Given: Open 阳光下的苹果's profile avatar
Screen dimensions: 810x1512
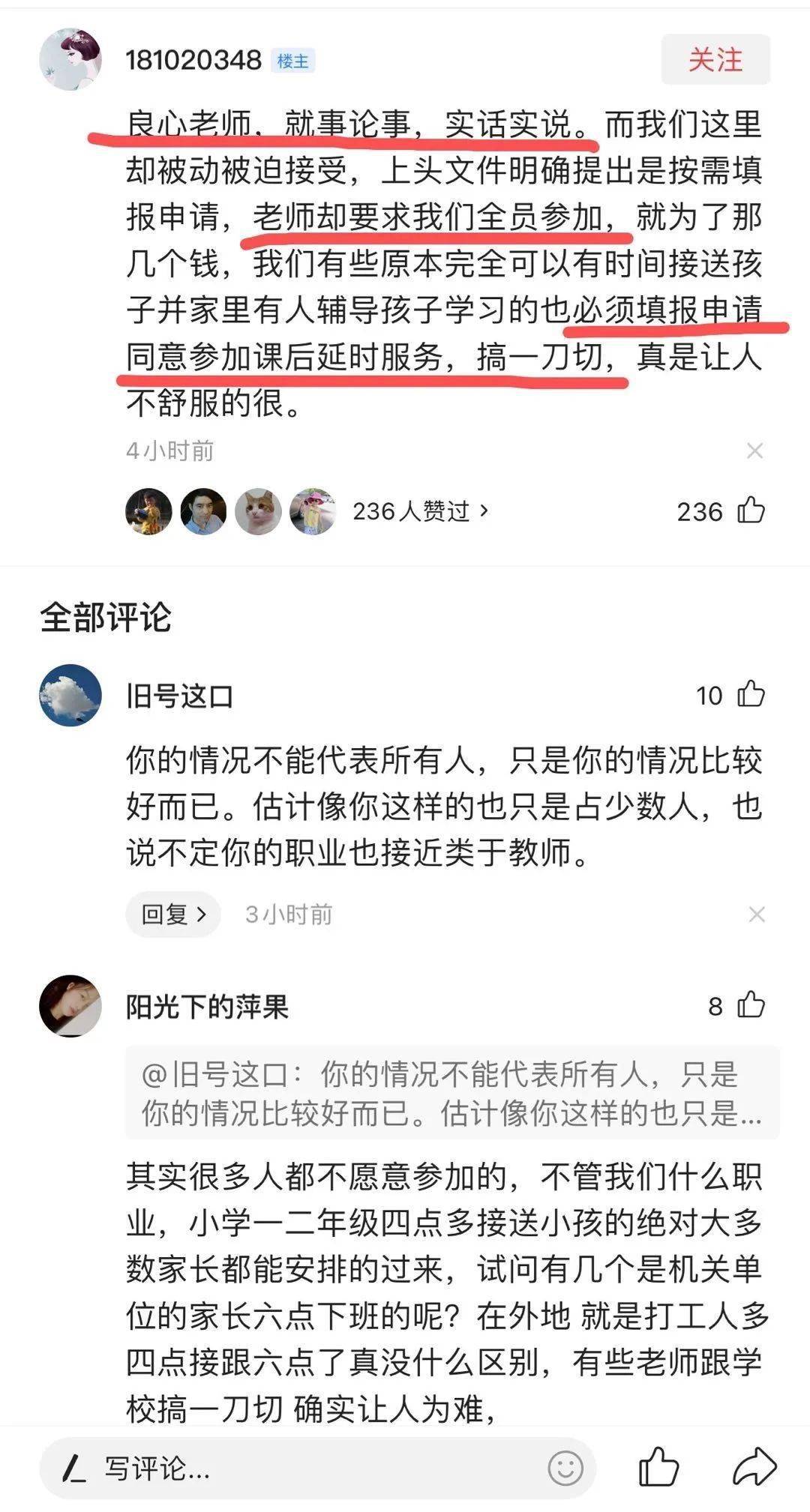Looking at the screenshot, I should [x=70, y=1006].
